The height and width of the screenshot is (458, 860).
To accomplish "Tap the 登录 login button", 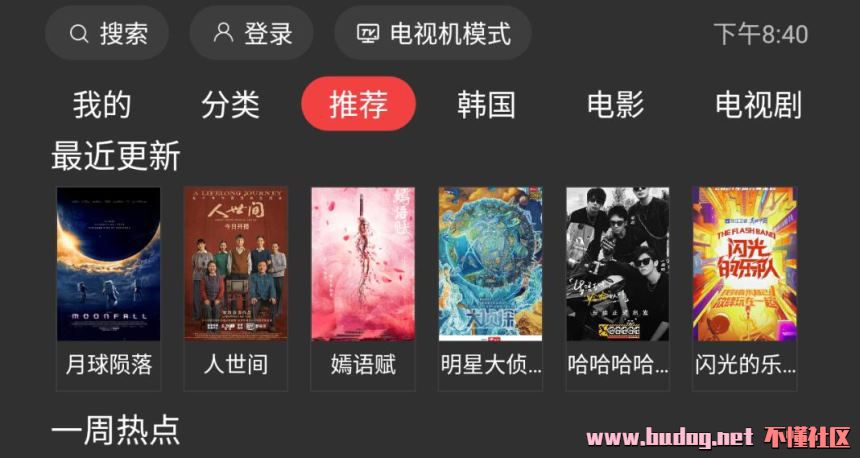I will point(252,34).
